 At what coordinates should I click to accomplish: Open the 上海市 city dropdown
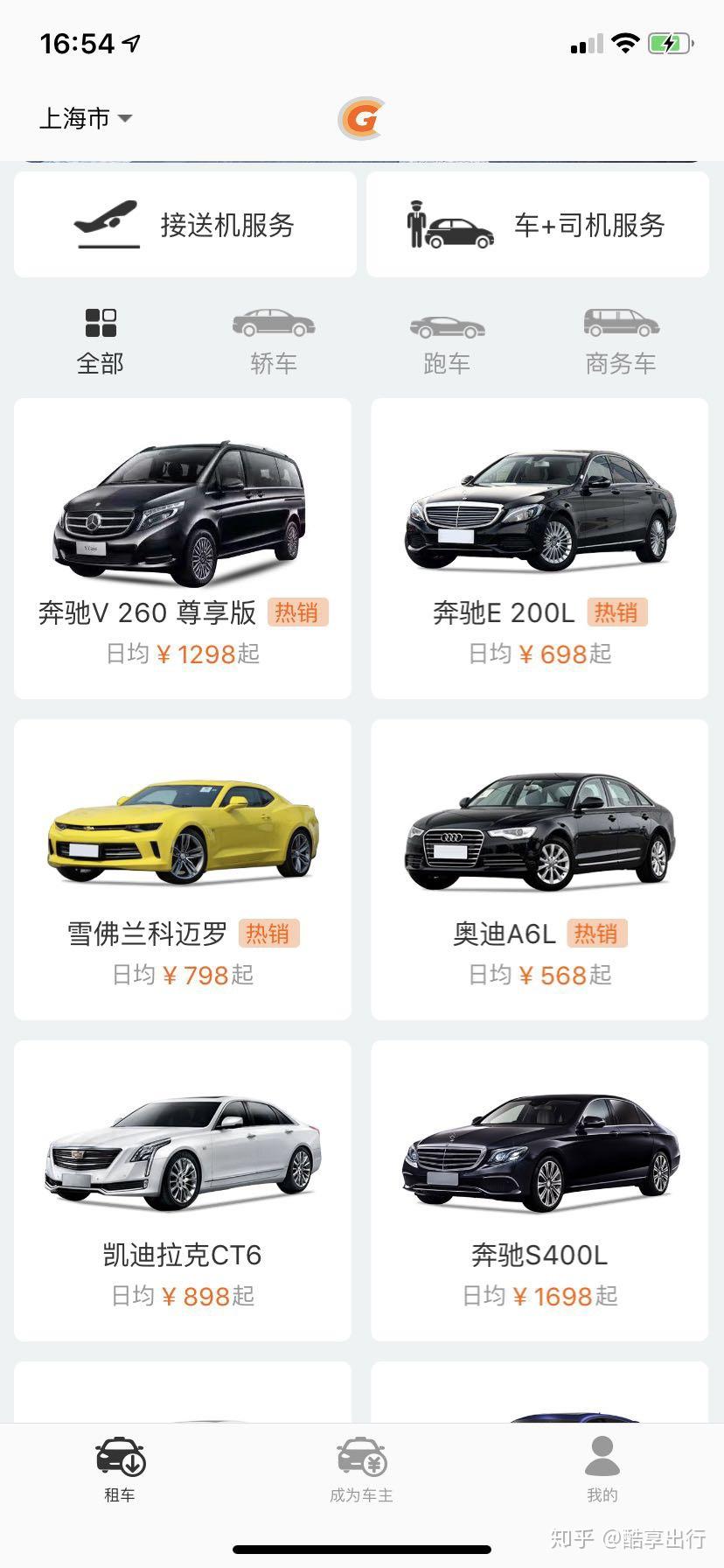click(86, 118)
